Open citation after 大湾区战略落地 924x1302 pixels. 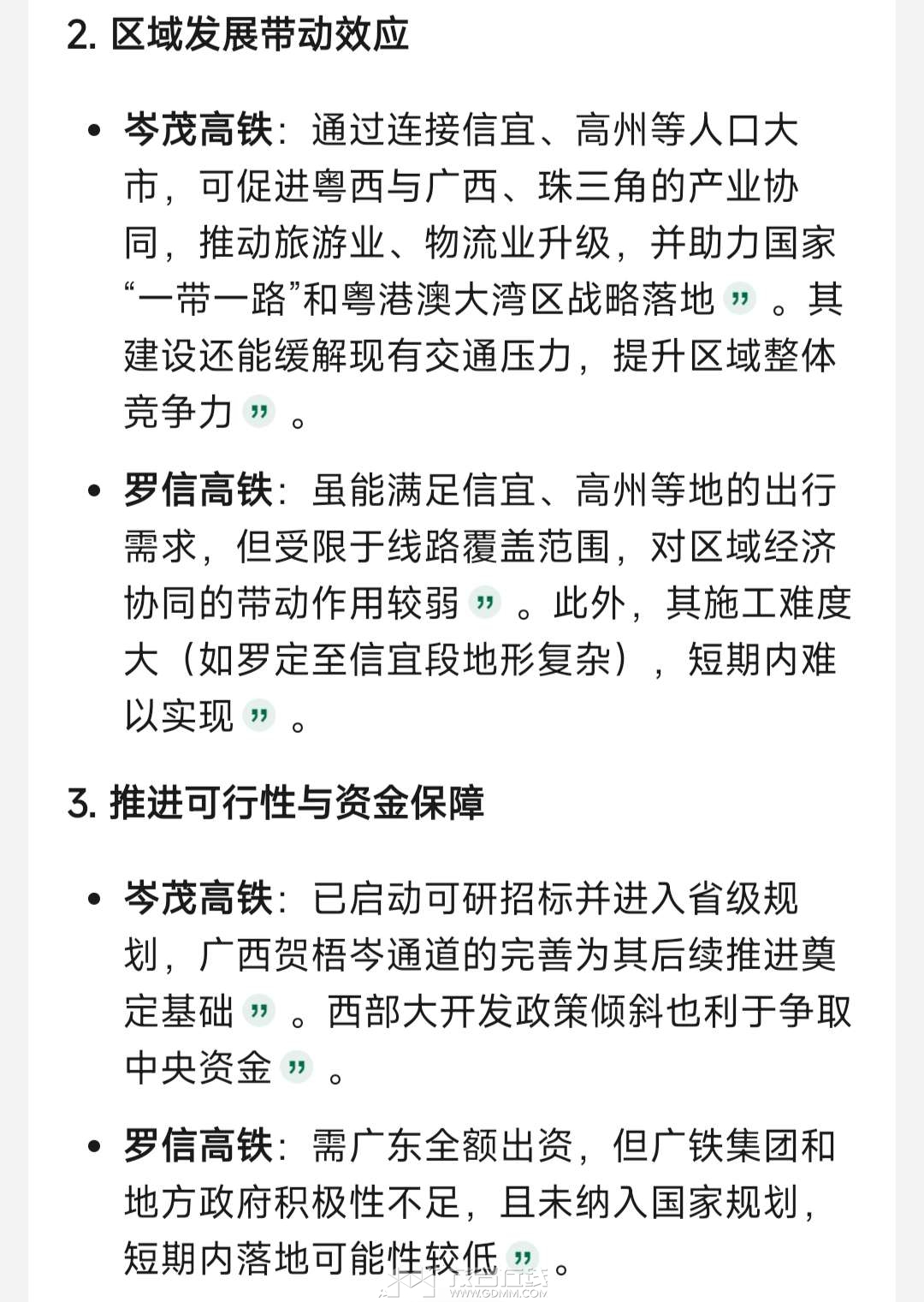pos(739,299)
